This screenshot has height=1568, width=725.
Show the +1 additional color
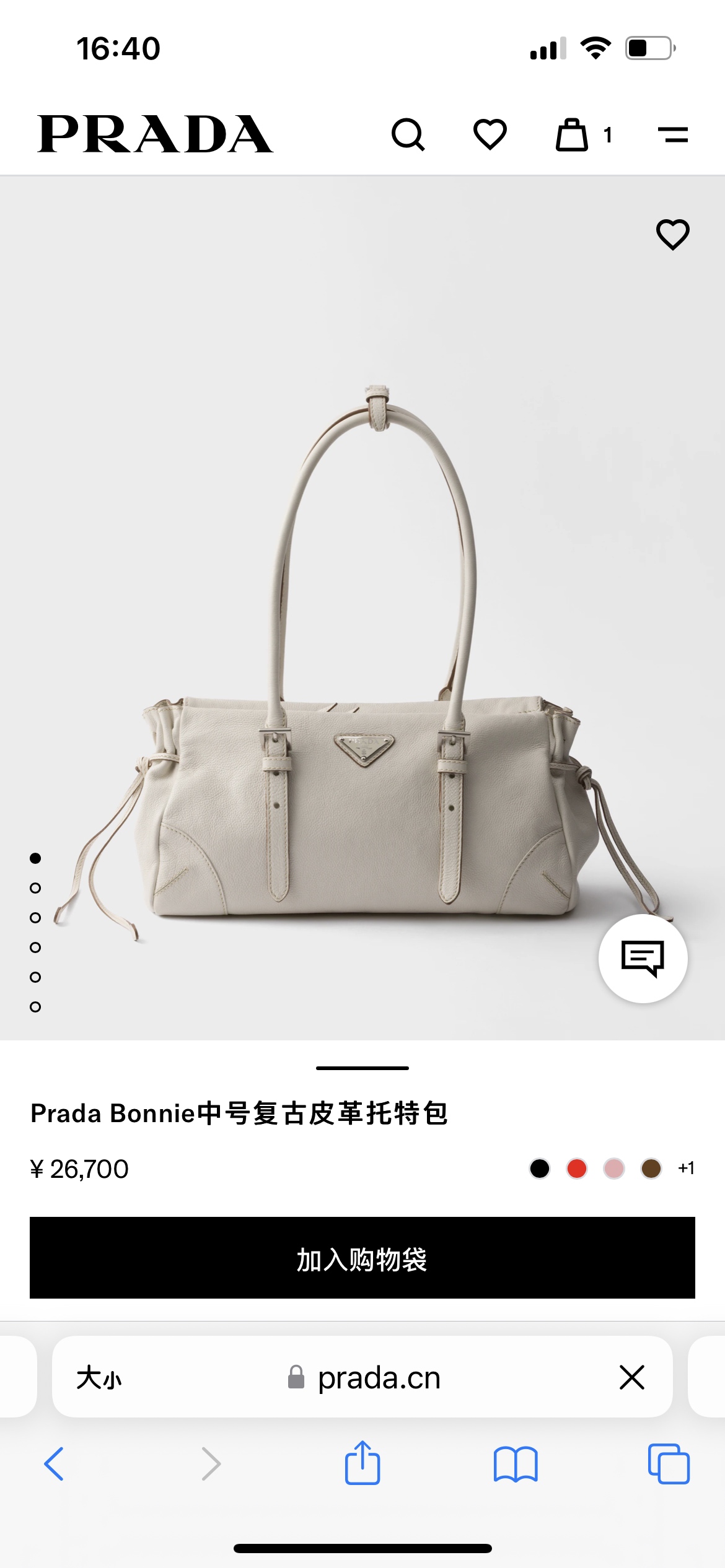(686, 1169)
